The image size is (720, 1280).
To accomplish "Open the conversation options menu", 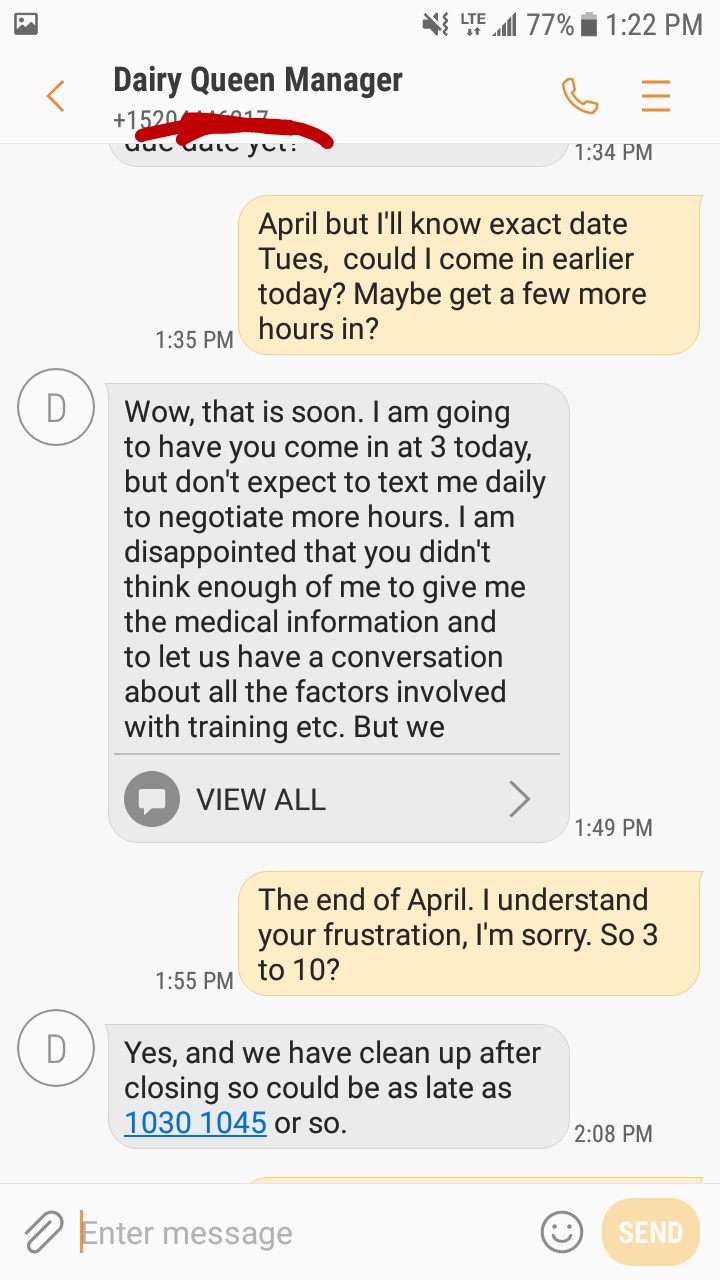I will pos(655,96).
